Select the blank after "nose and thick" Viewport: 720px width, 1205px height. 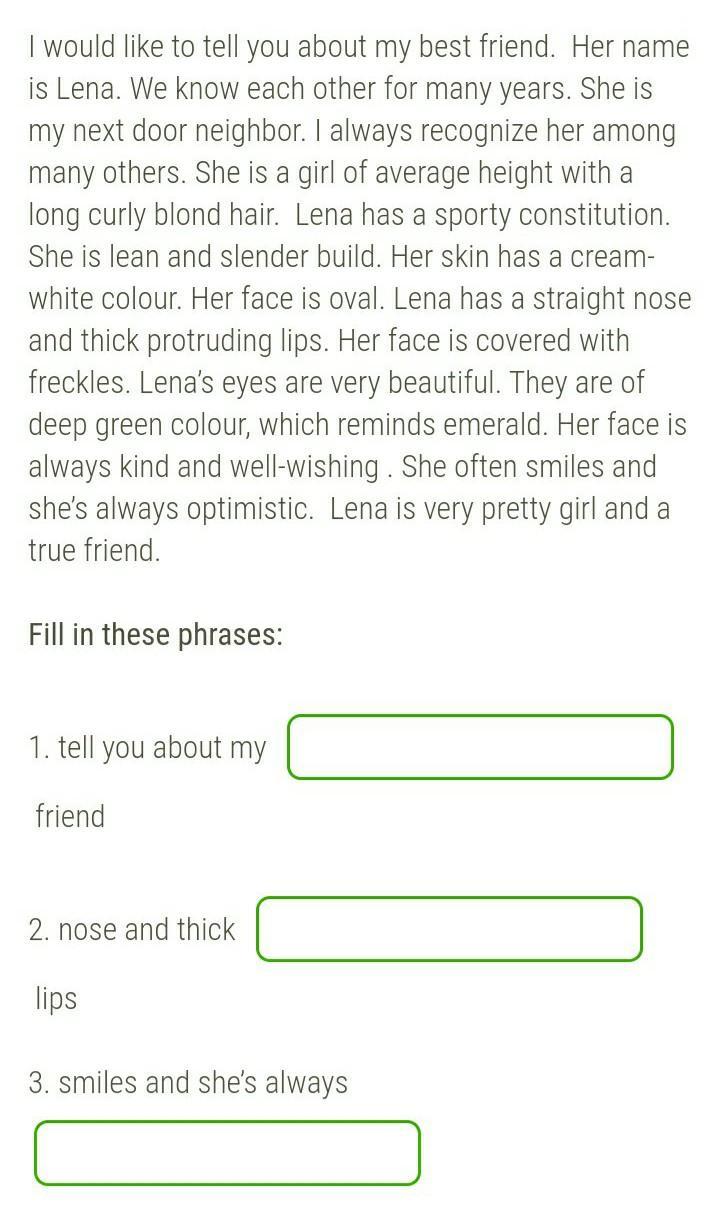[449, 929]
